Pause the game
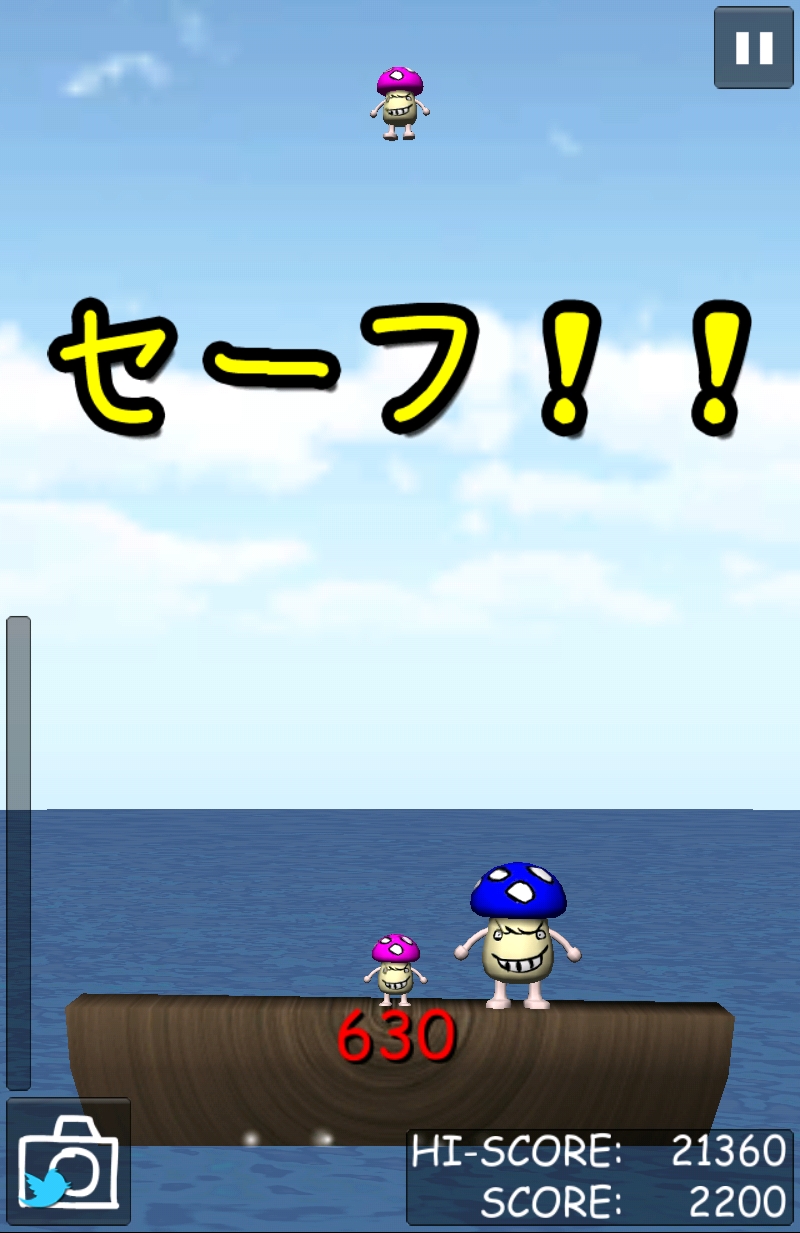 753,47
